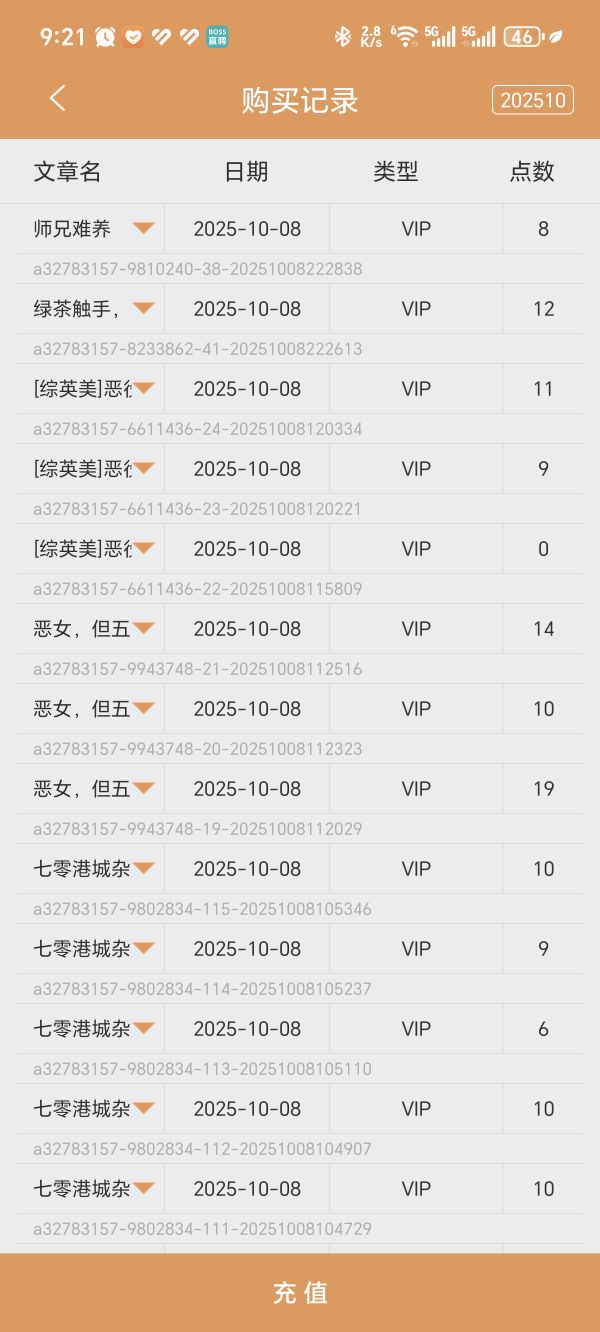600x1332 pixels.
Task: Expand the 恶女，但五 row with 19 points
Action: (144, 788)
